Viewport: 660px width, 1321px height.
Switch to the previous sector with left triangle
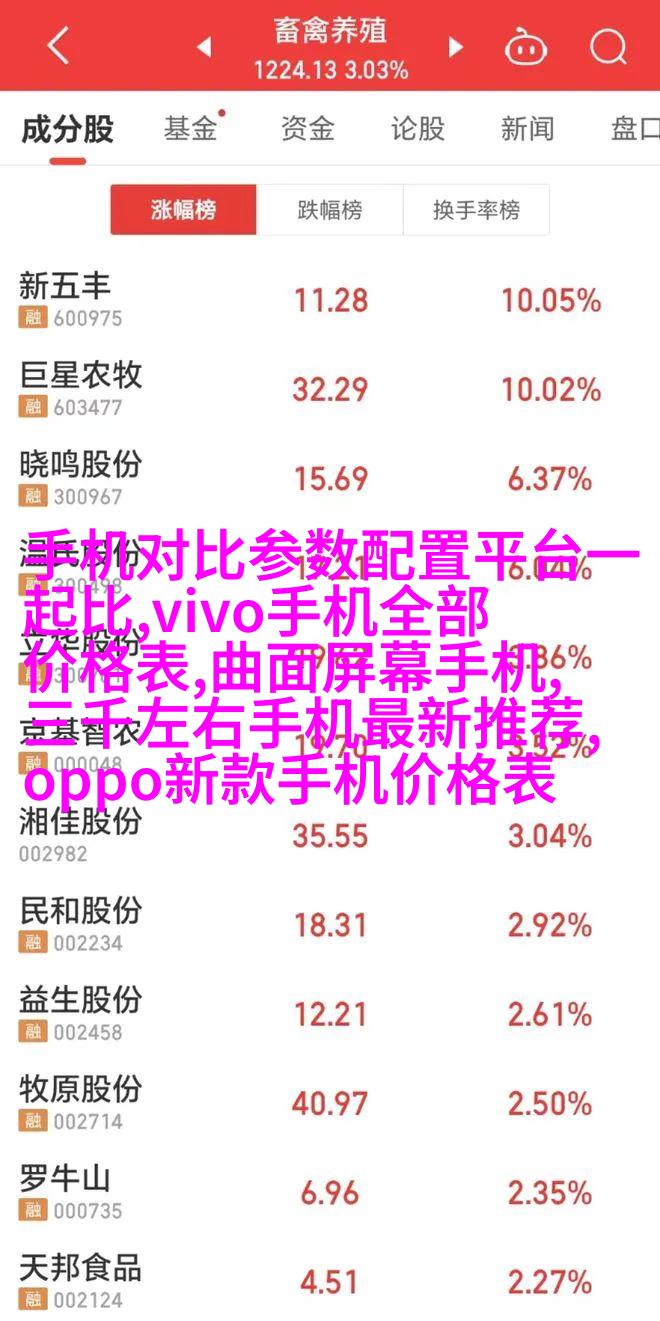[203, 47]
